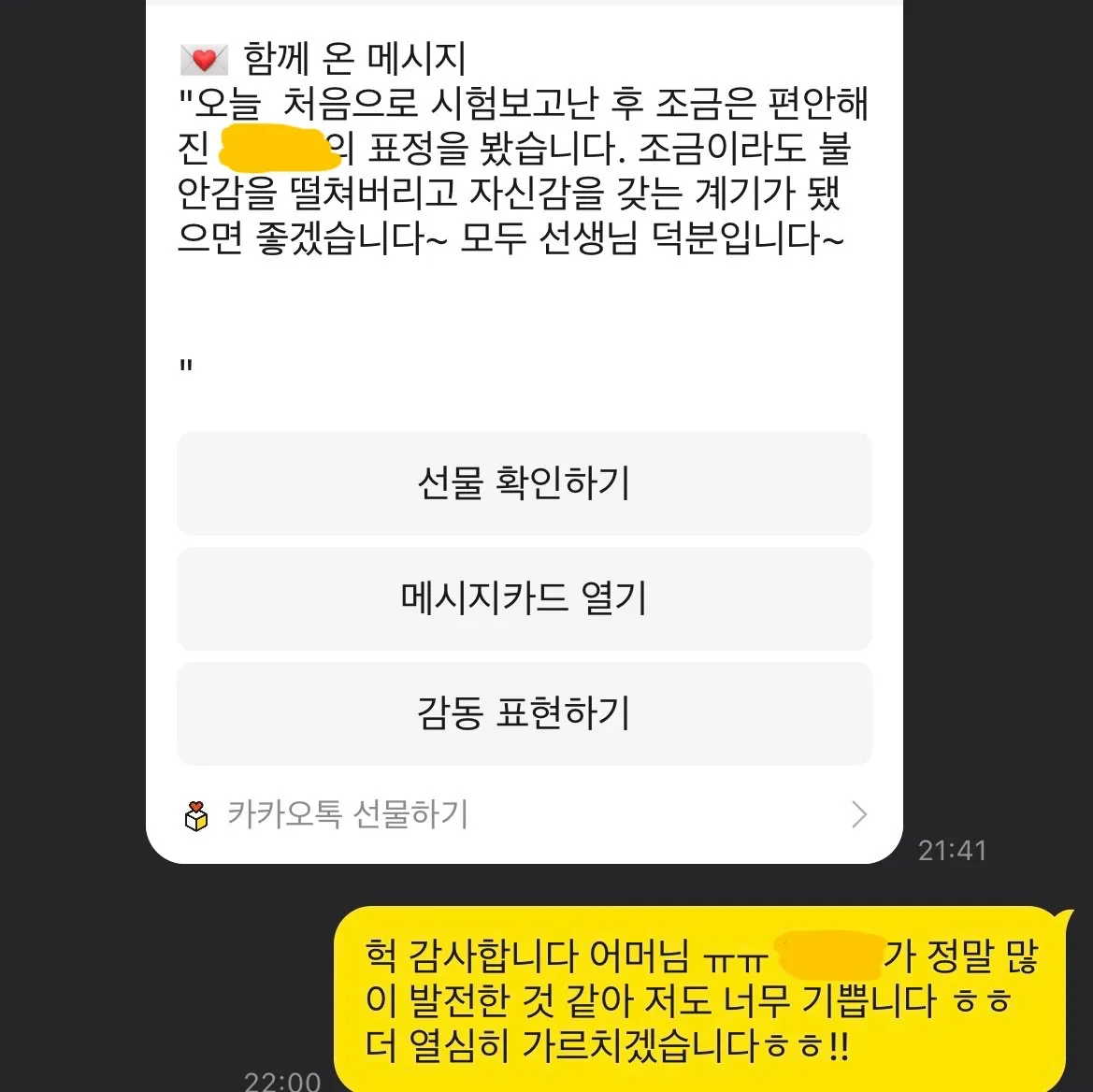Open the 카카오톡 선물하기 link row
Viewport: 1093px width, 1092px height.
tap(524, 815)
